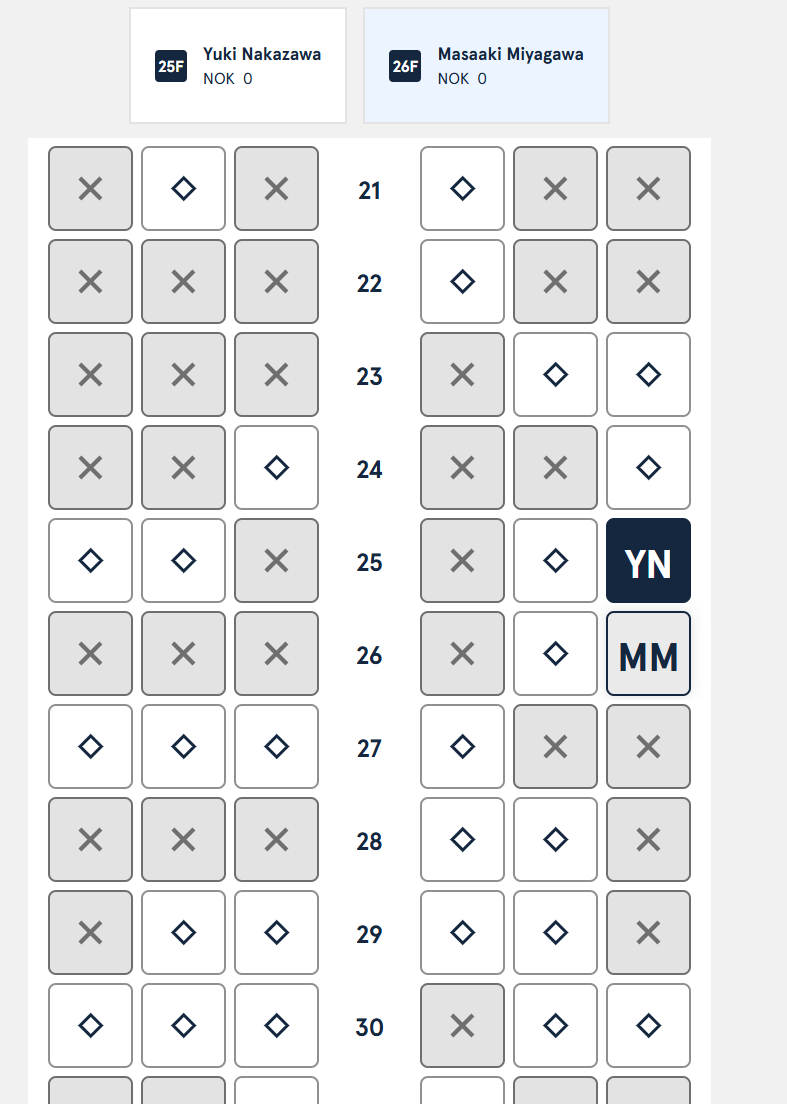Pick window seat 30F
Viewport: 787px width, 1104px height.
648,1026
